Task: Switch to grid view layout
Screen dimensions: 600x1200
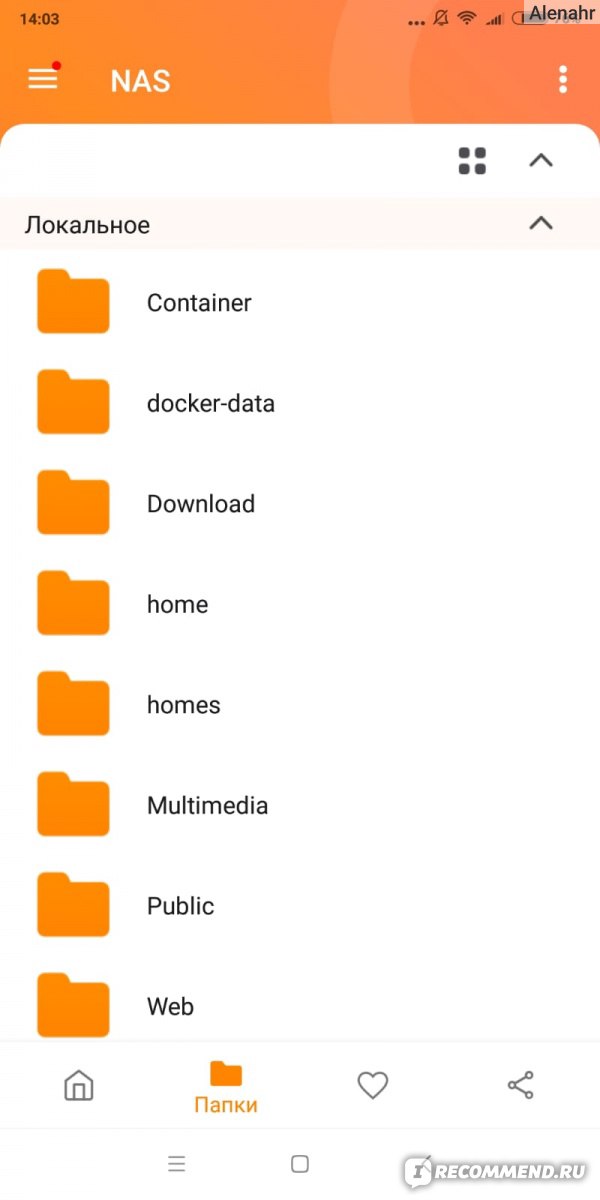Action: [472, 160]
